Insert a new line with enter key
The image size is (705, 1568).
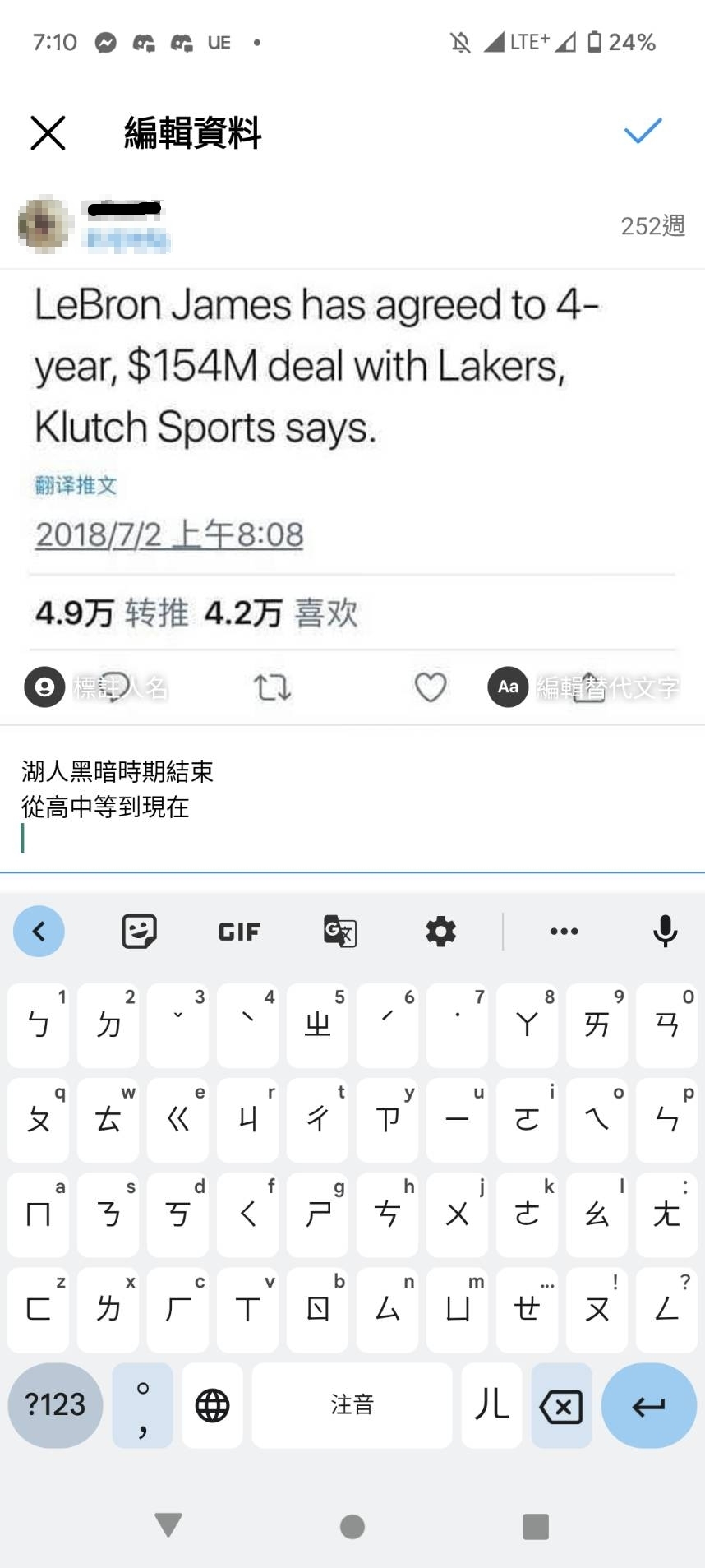tap(648, 1404)
